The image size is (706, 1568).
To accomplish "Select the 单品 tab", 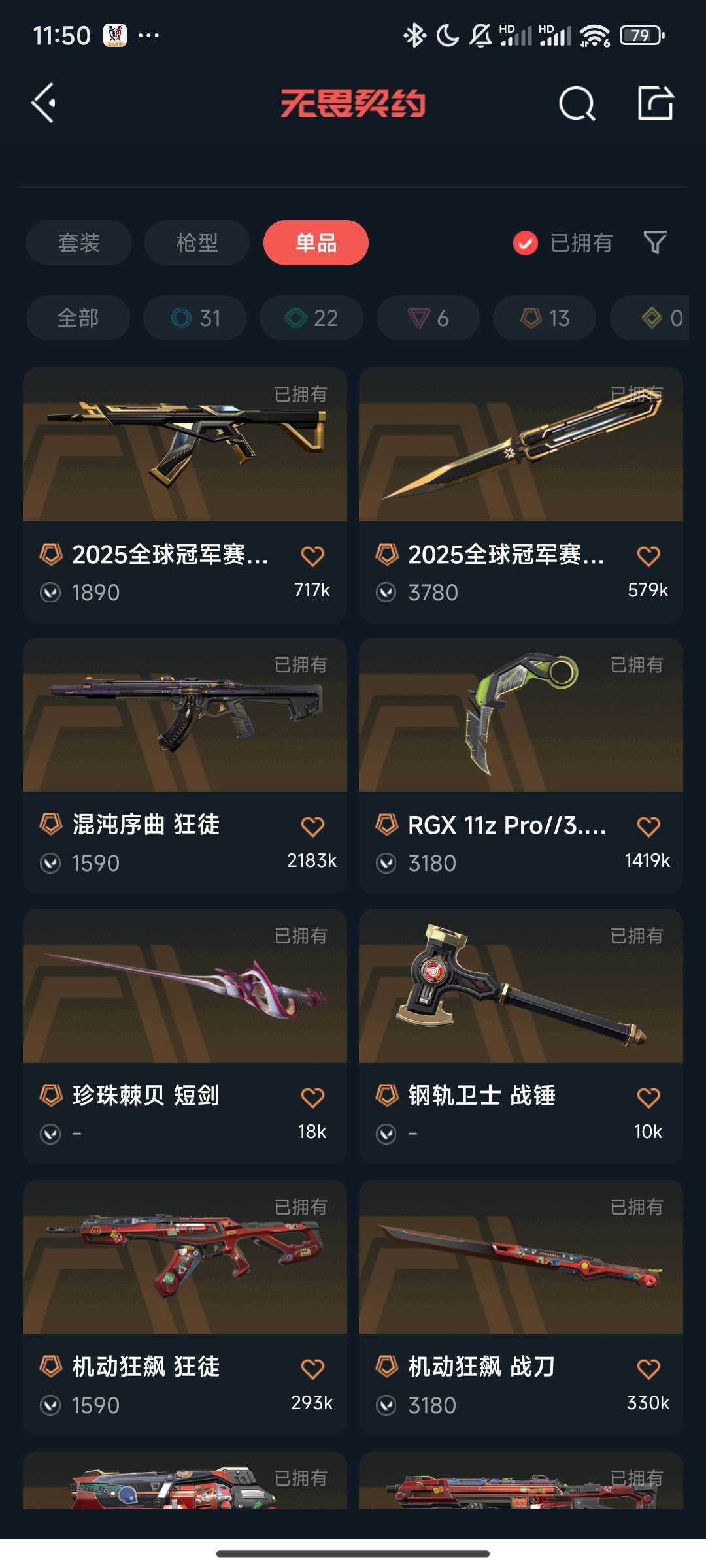I will 316,242.
